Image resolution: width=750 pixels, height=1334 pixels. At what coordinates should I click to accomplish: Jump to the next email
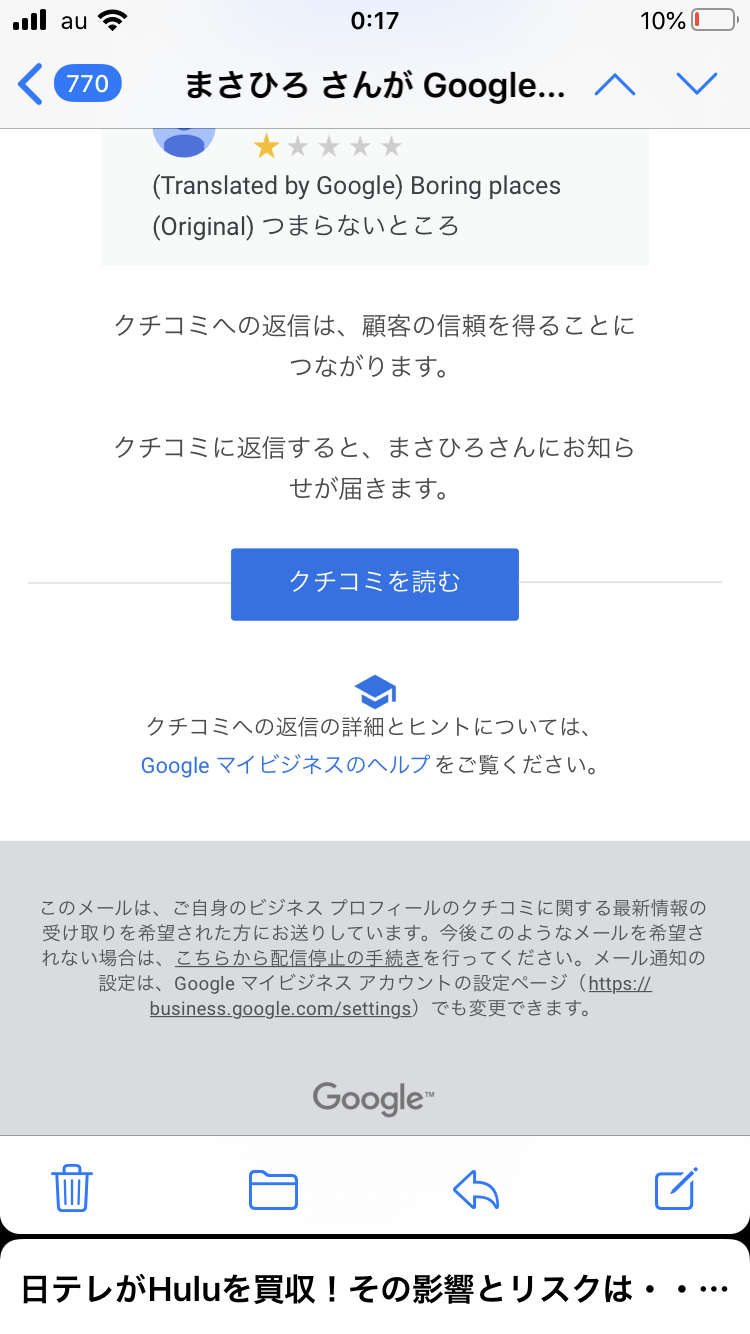tap(697, 85)
